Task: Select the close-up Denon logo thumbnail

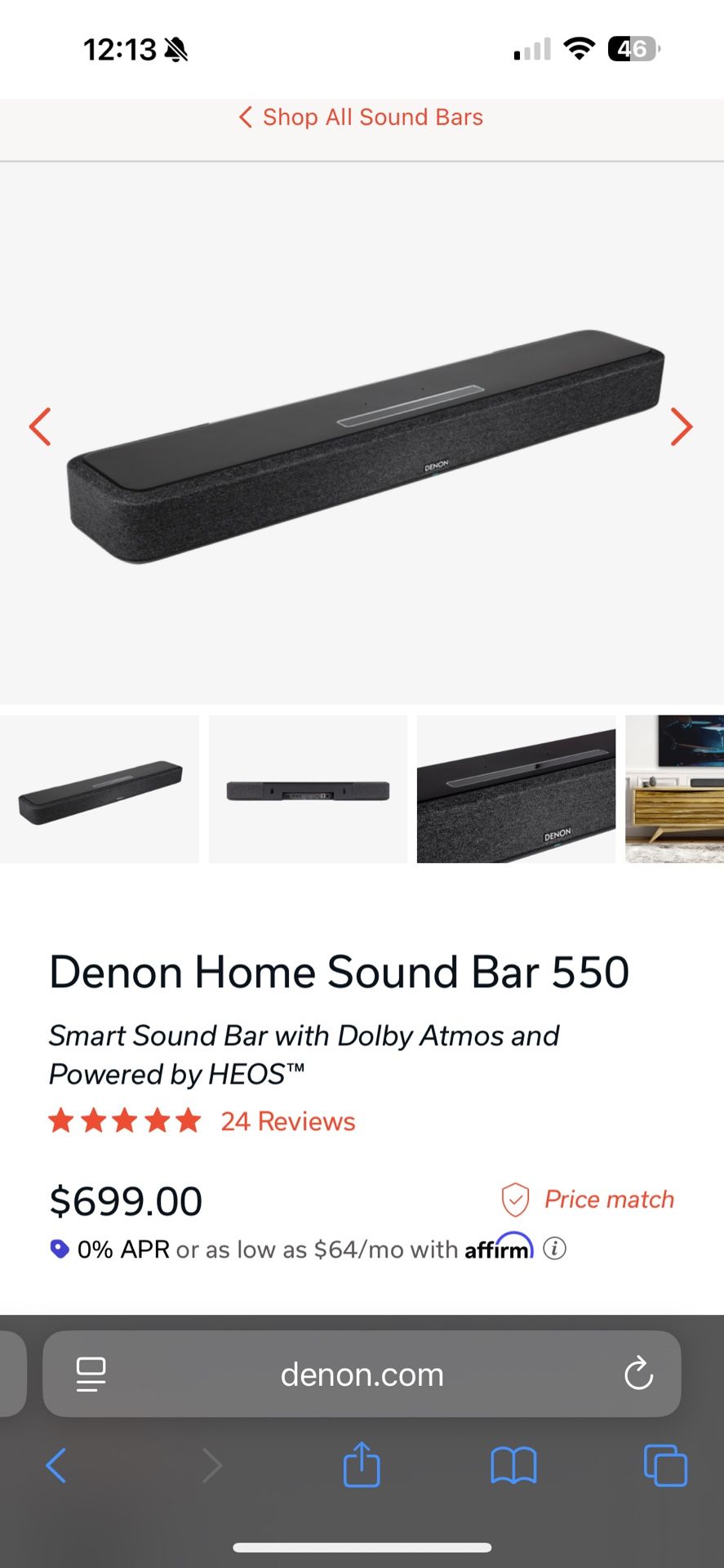Action: point(516,789)
